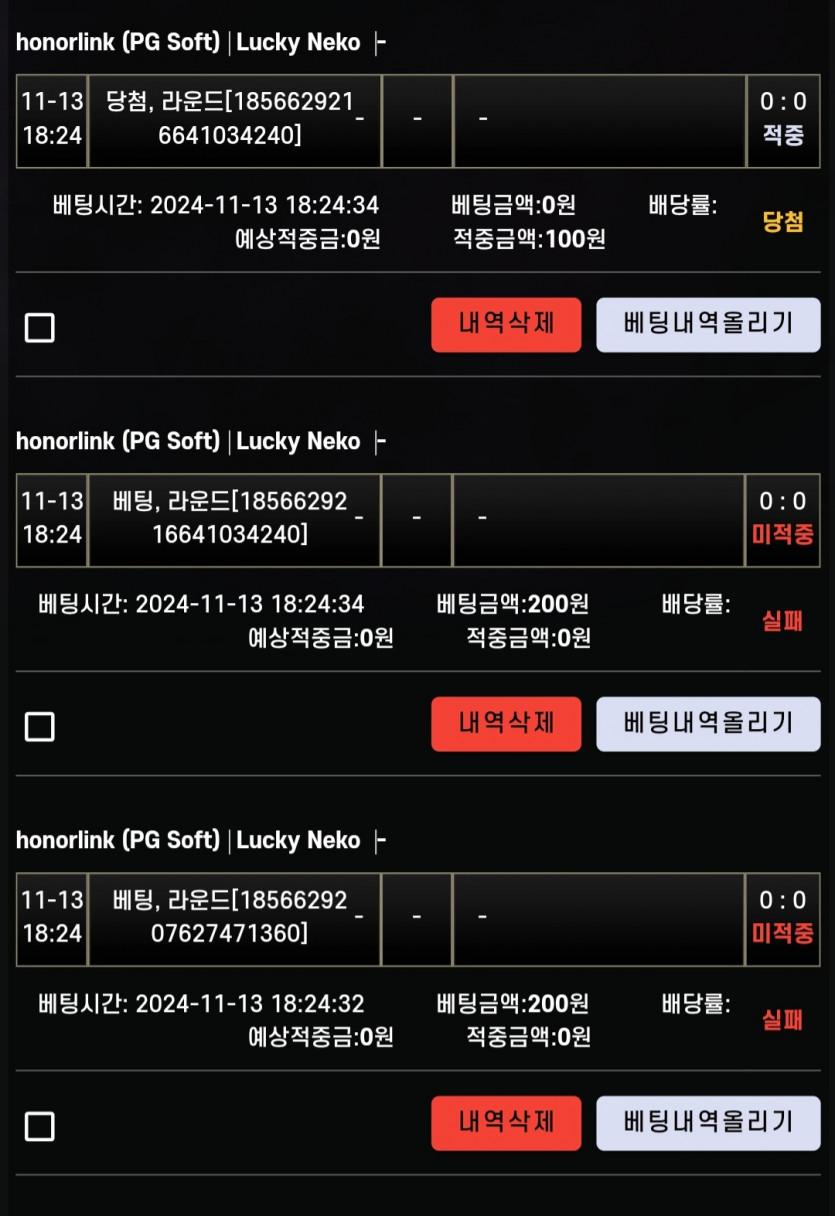The width and height of the screenshot is (835, 1216).
Task: Upload the 18:24:34 실패 bet history
Action: (708, 723)
